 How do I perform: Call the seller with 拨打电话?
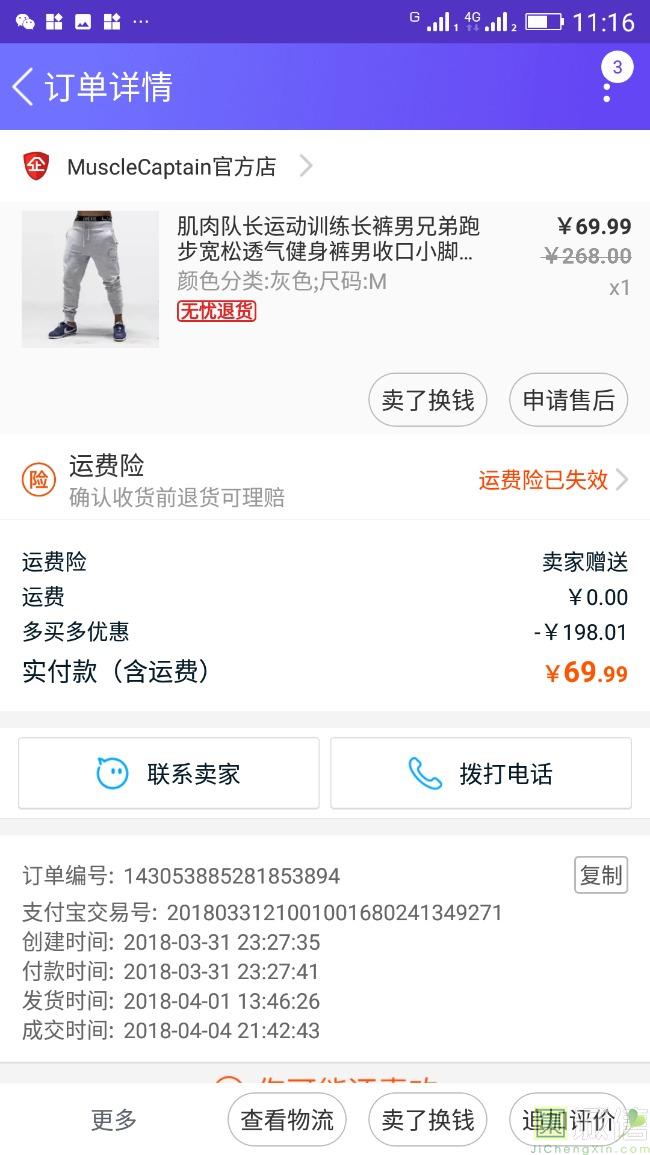coord(481,773)
